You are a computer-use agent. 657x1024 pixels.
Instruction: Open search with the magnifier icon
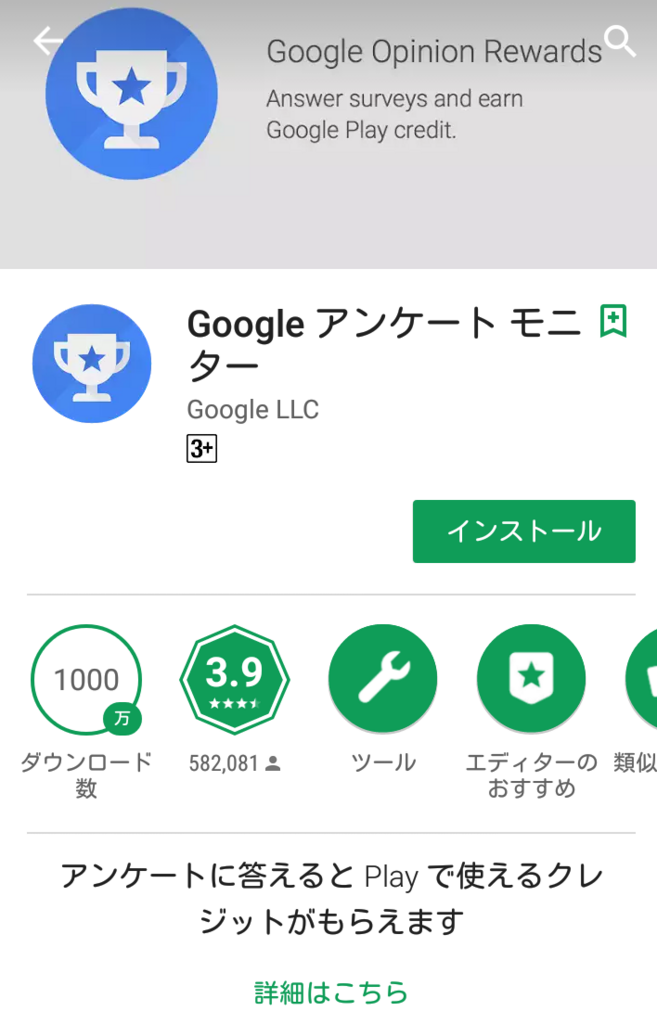(620, 42)
